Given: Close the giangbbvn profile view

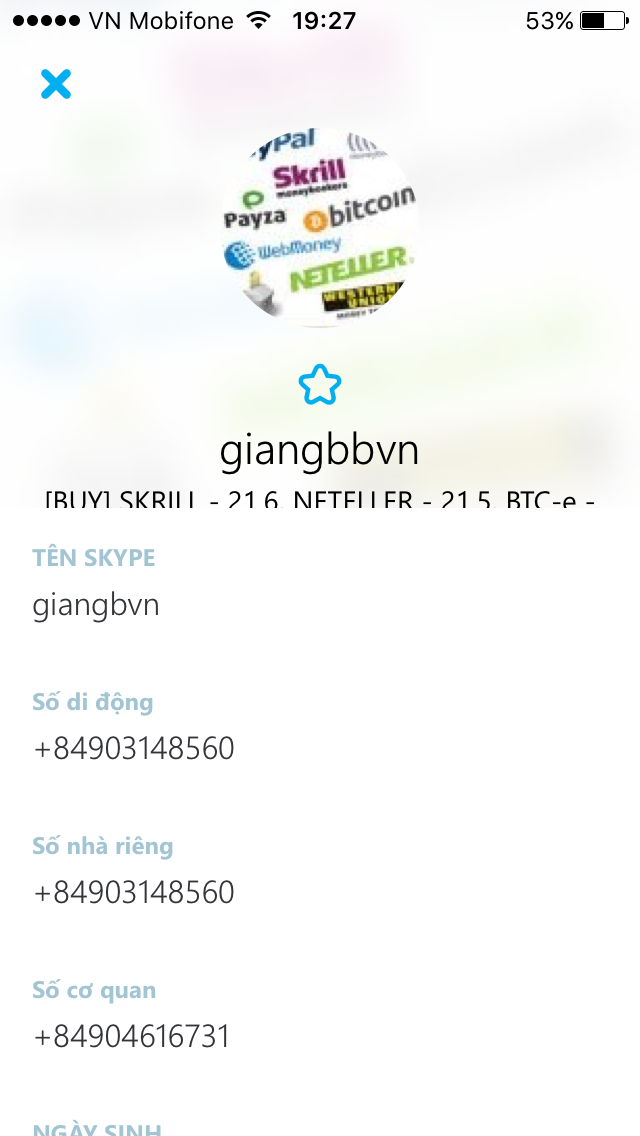Looking at the screenshot, I should (56, 84).
